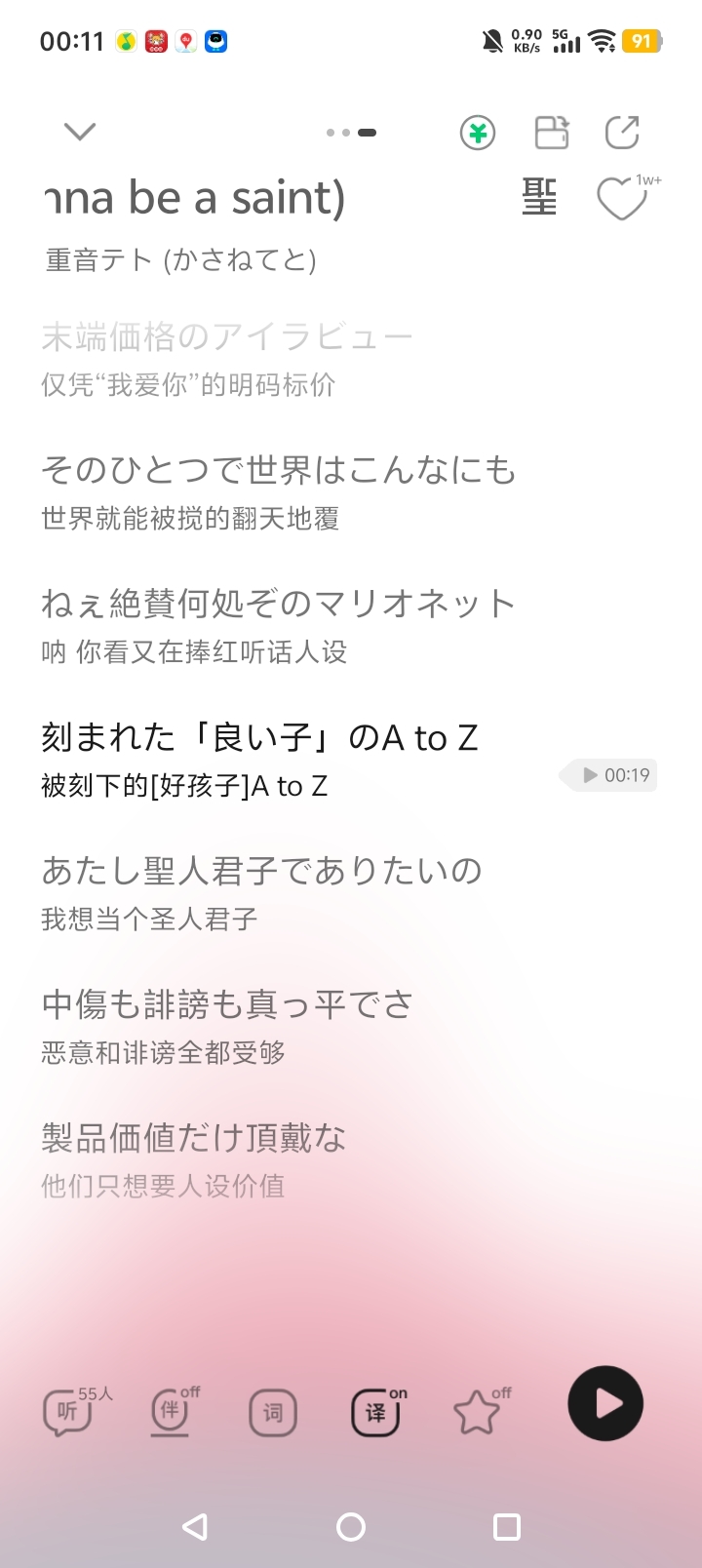Play the song
The width and height of the screenshot is (702, 1568).
click(605, 1404)
